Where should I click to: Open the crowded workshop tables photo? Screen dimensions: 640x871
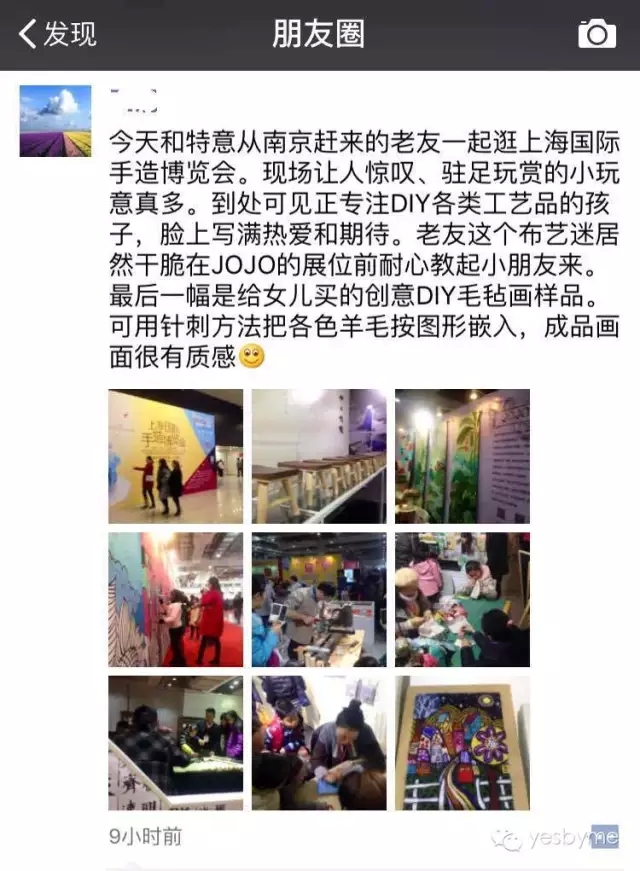319,599
